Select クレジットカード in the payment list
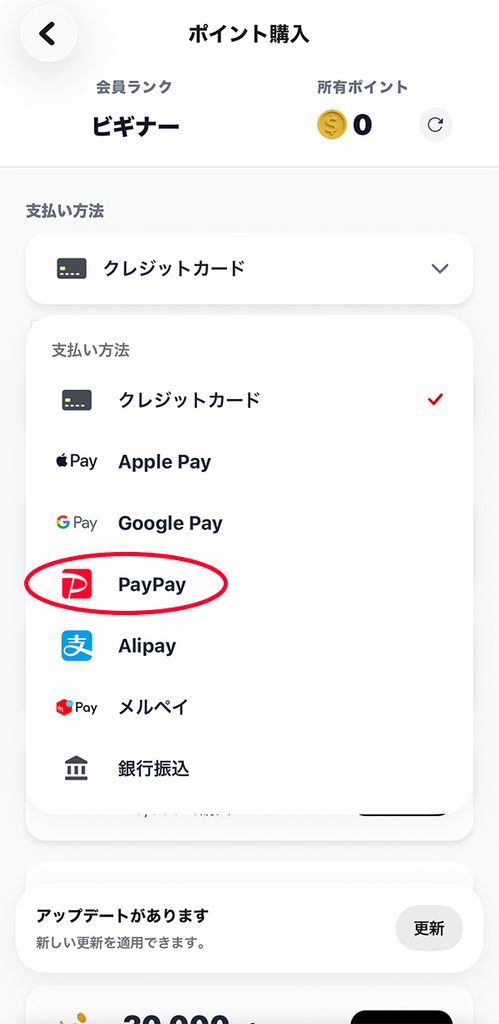The height and width of the screenshot is (1024, 499). (x=250, y=400)
